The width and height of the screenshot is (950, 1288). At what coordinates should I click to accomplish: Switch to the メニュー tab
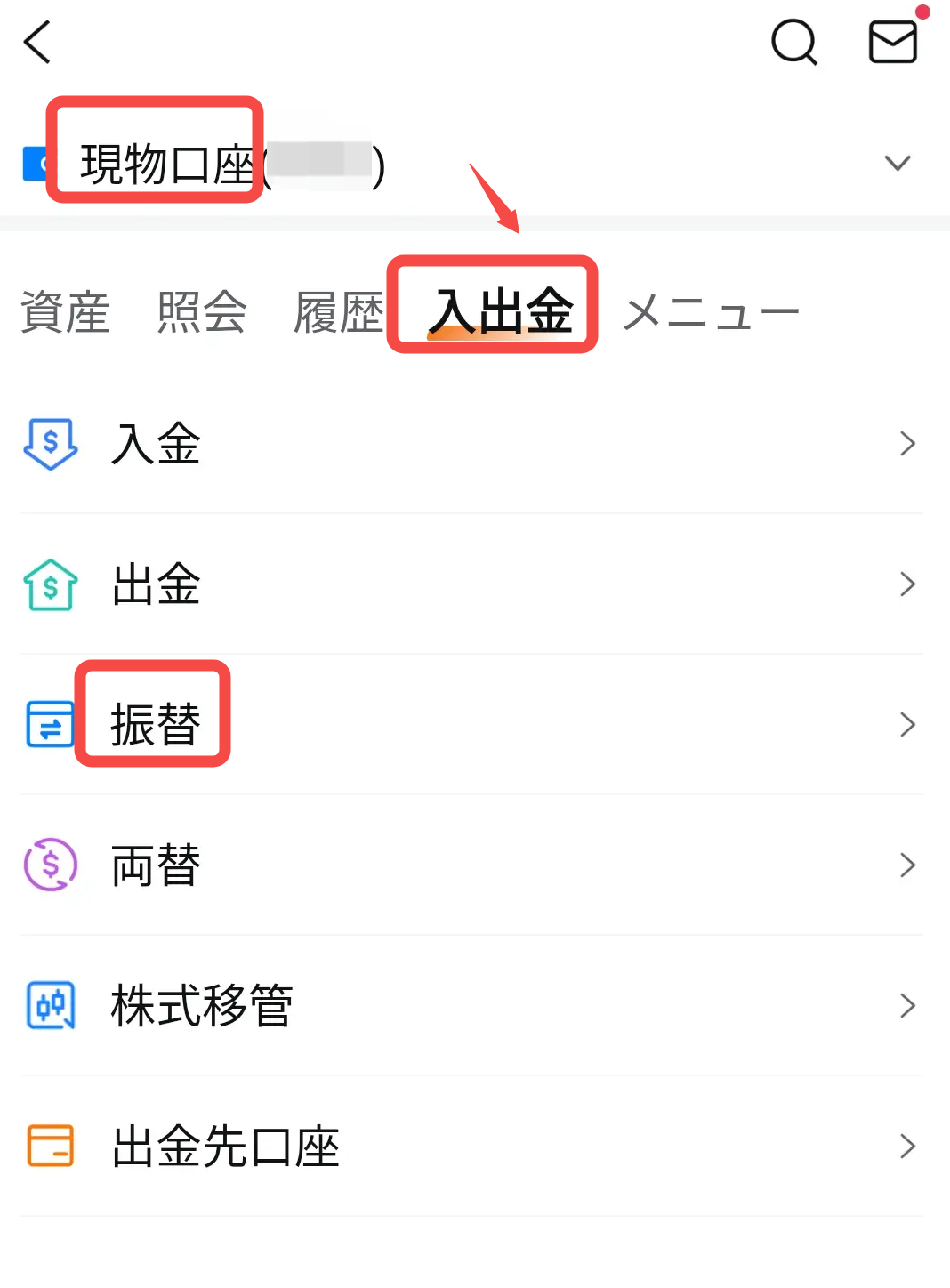[x=711, y=312]
